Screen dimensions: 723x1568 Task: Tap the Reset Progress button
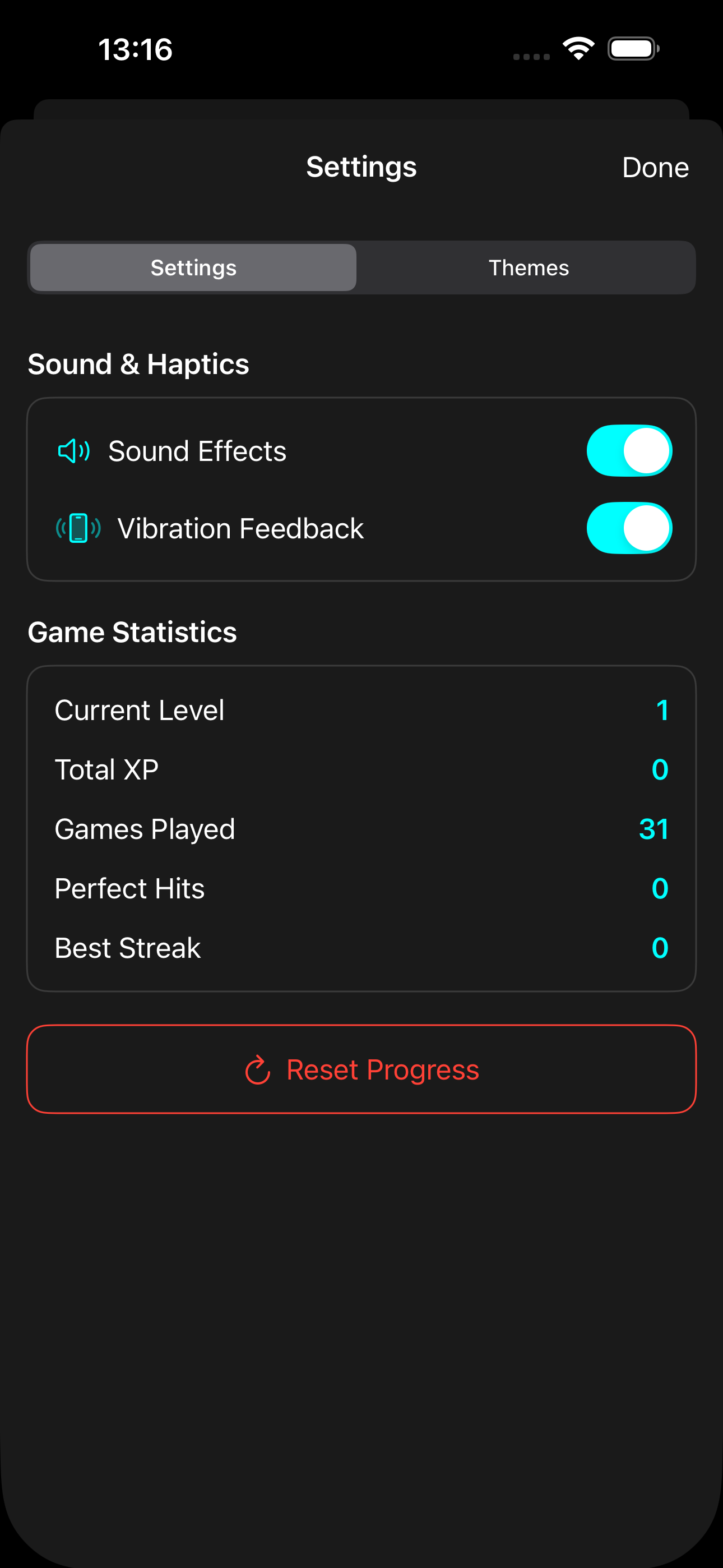pyautogui.click(x=361, y=1069)
